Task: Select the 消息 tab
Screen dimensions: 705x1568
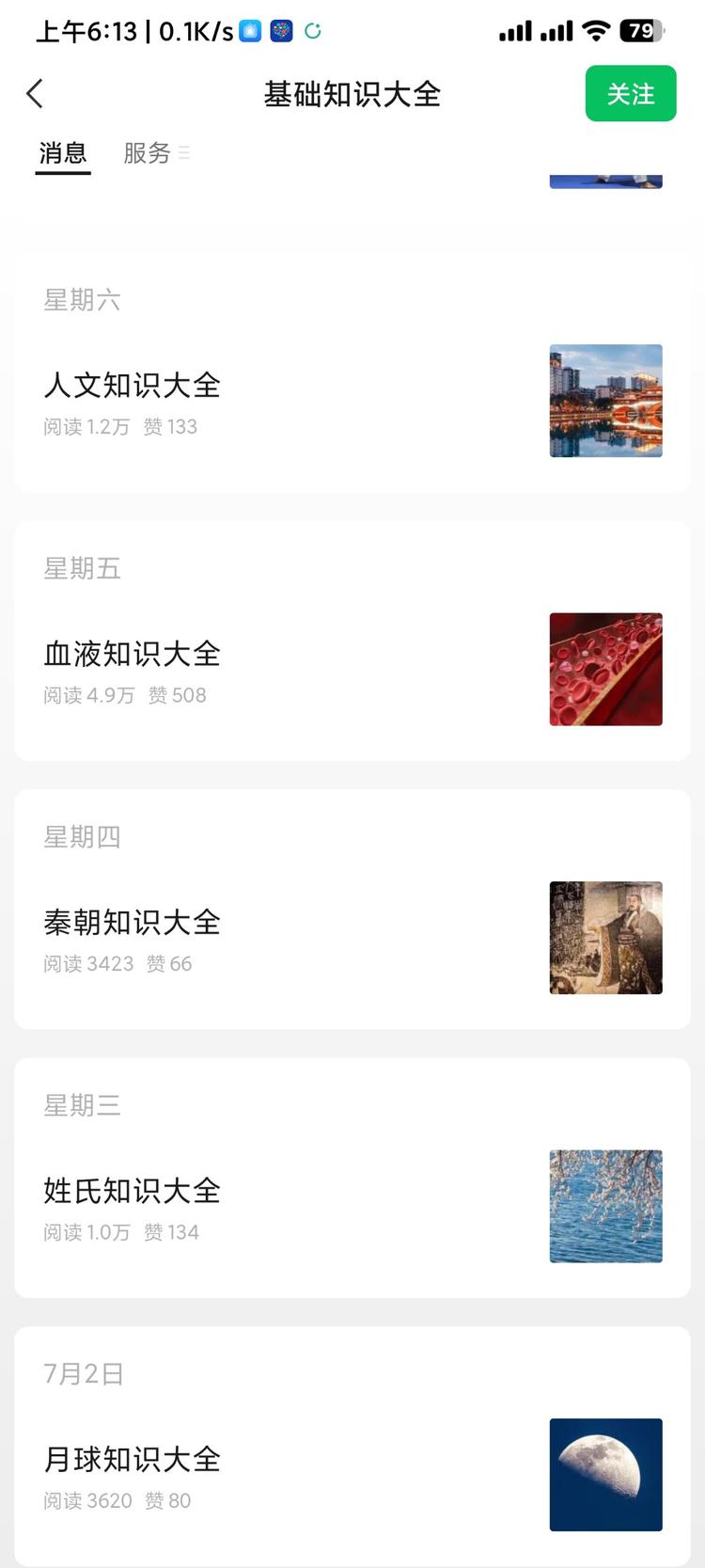Action: (x=62, y=153)
